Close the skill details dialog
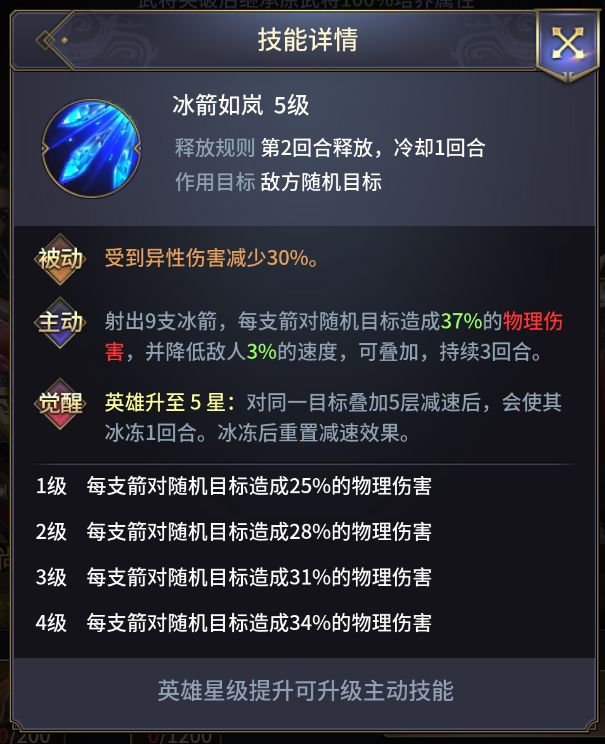This screenshot has height=744, width=605. (567, 42)
